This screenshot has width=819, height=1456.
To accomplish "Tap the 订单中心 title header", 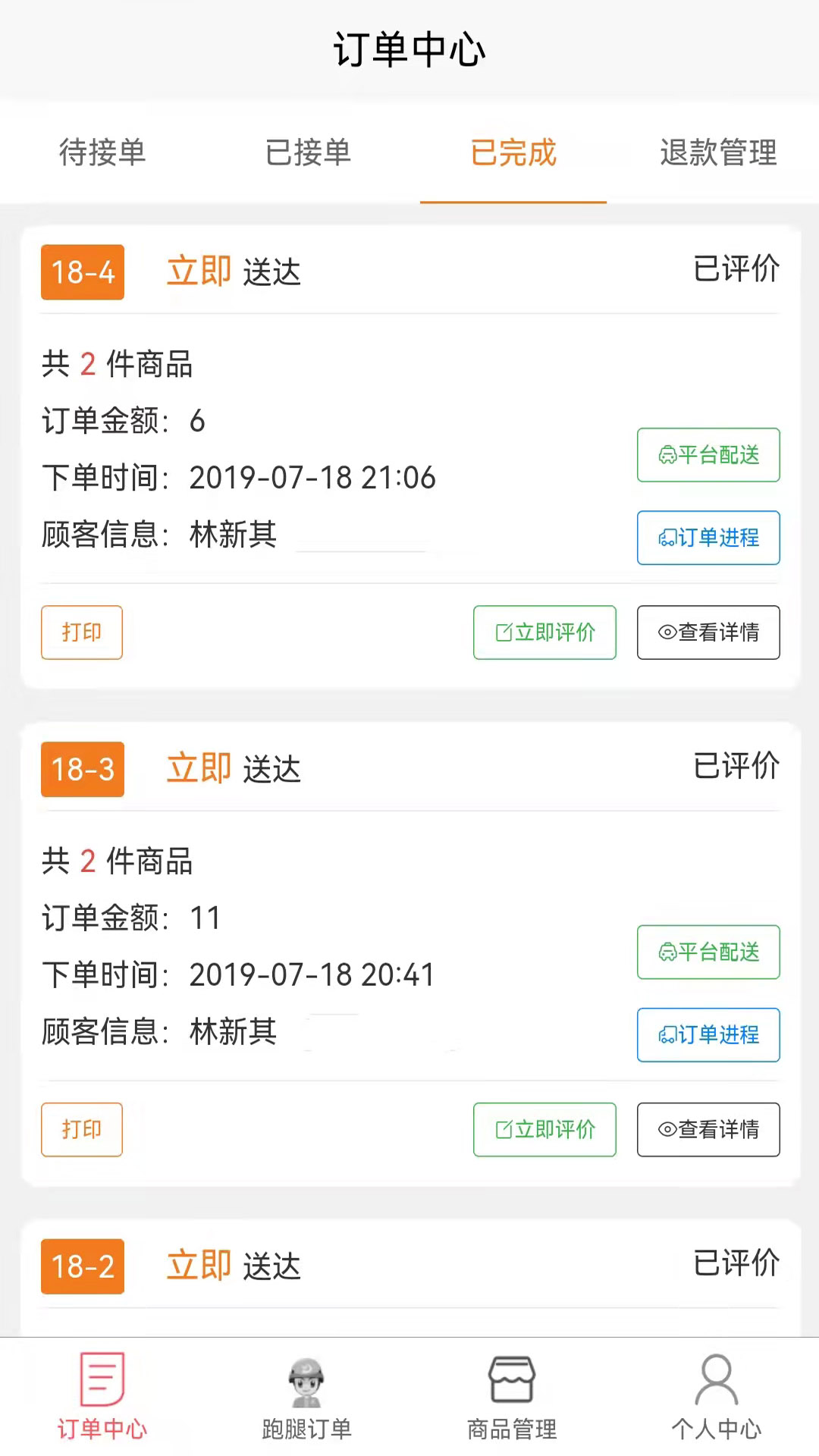I will coord(409,48).
